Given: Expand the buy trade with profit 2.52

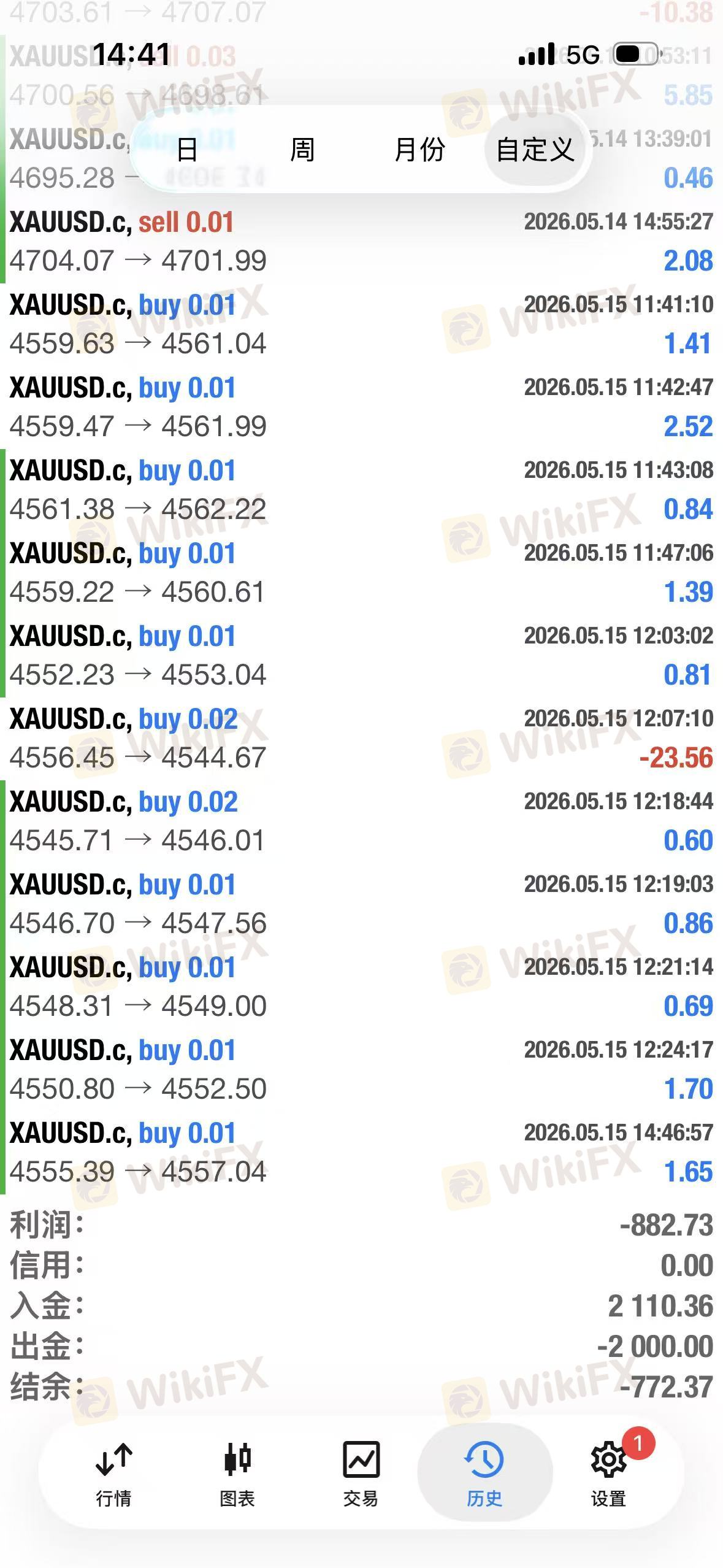Looking at the screenshot, I should [x=361, y=407].
